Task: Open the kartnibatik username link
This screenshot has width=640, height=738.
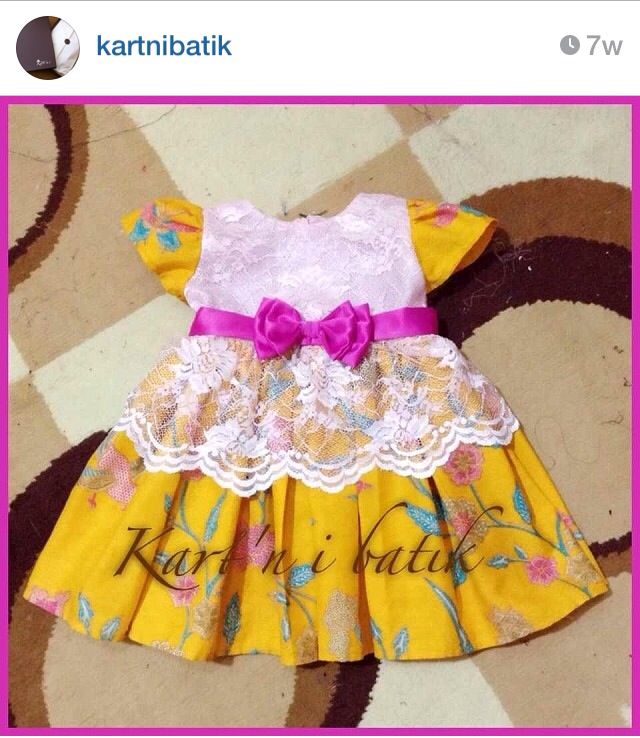Action: coord(163,46)
